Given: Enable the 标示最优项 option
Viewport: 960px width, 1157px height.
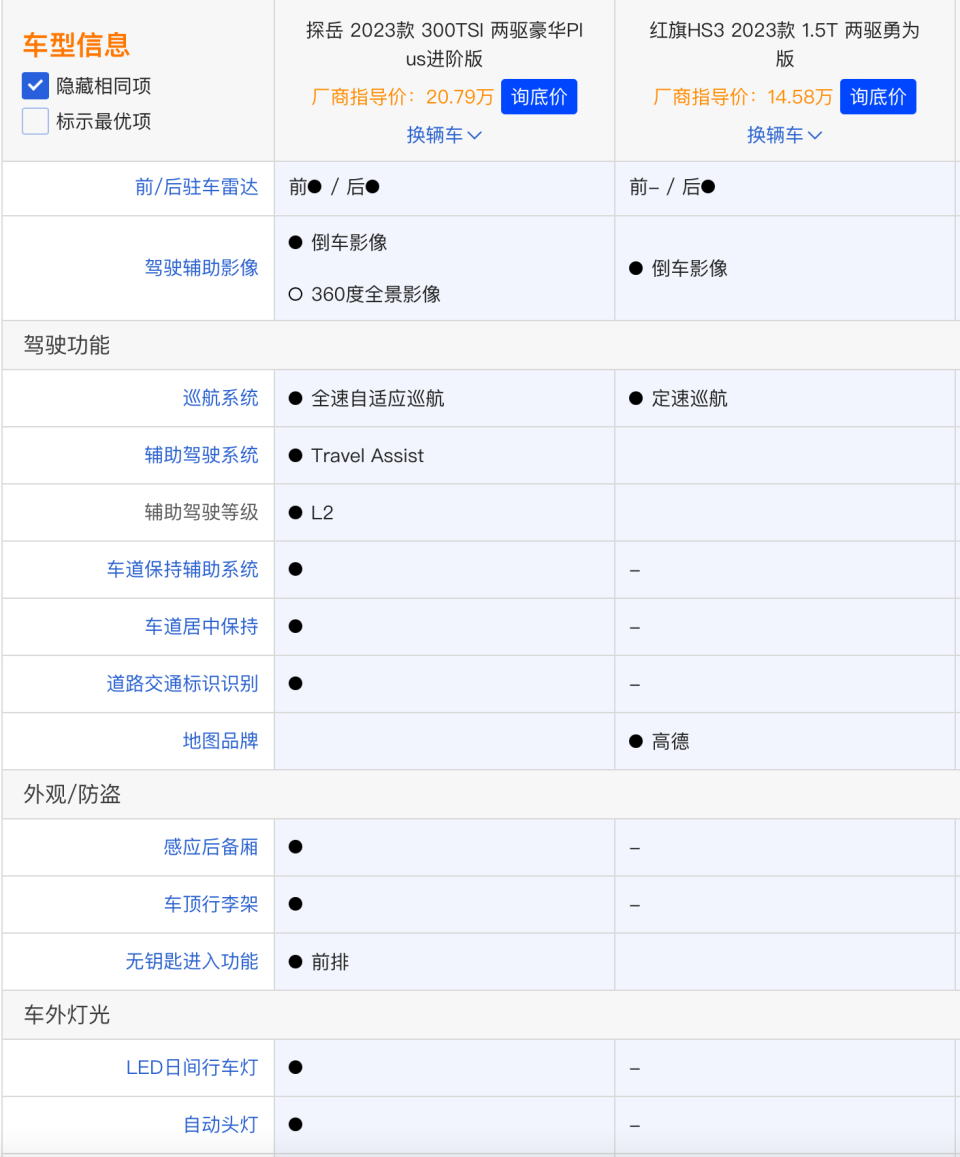Looking at the screenshot, I should pyautogui.click(x=35, y=121).
